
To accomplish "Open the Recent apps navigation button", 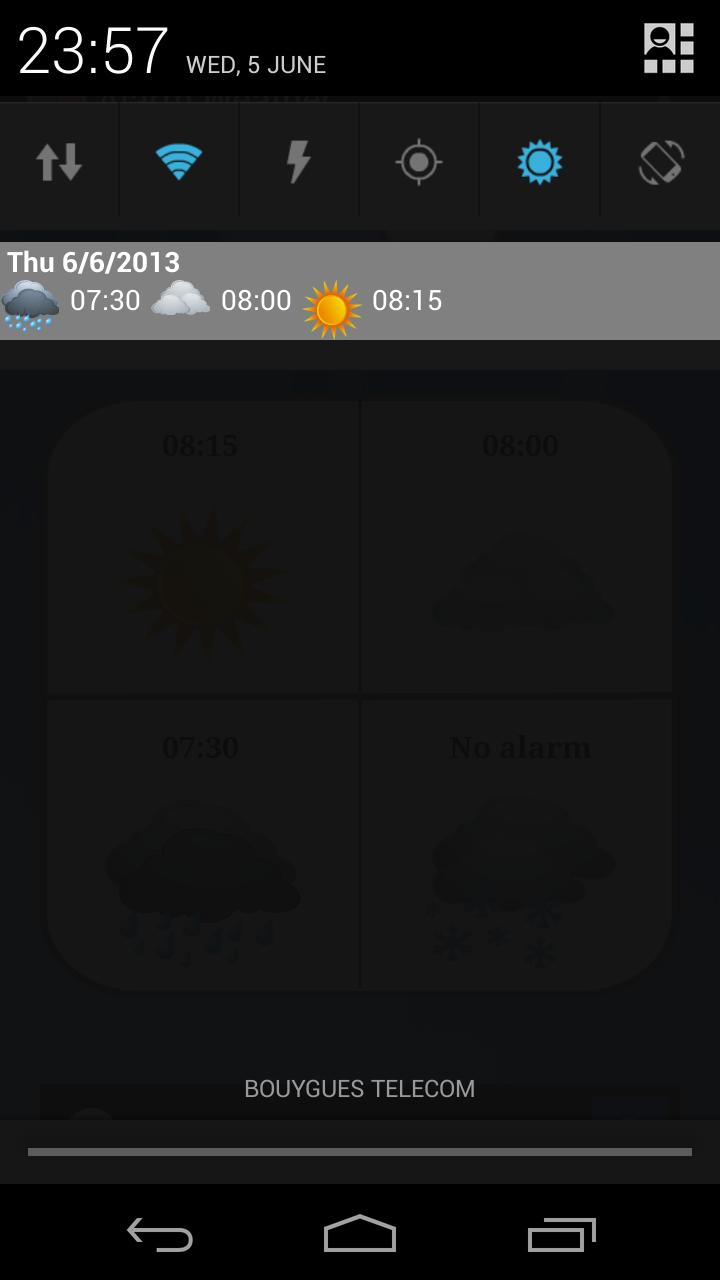I will pos(560,1235).
